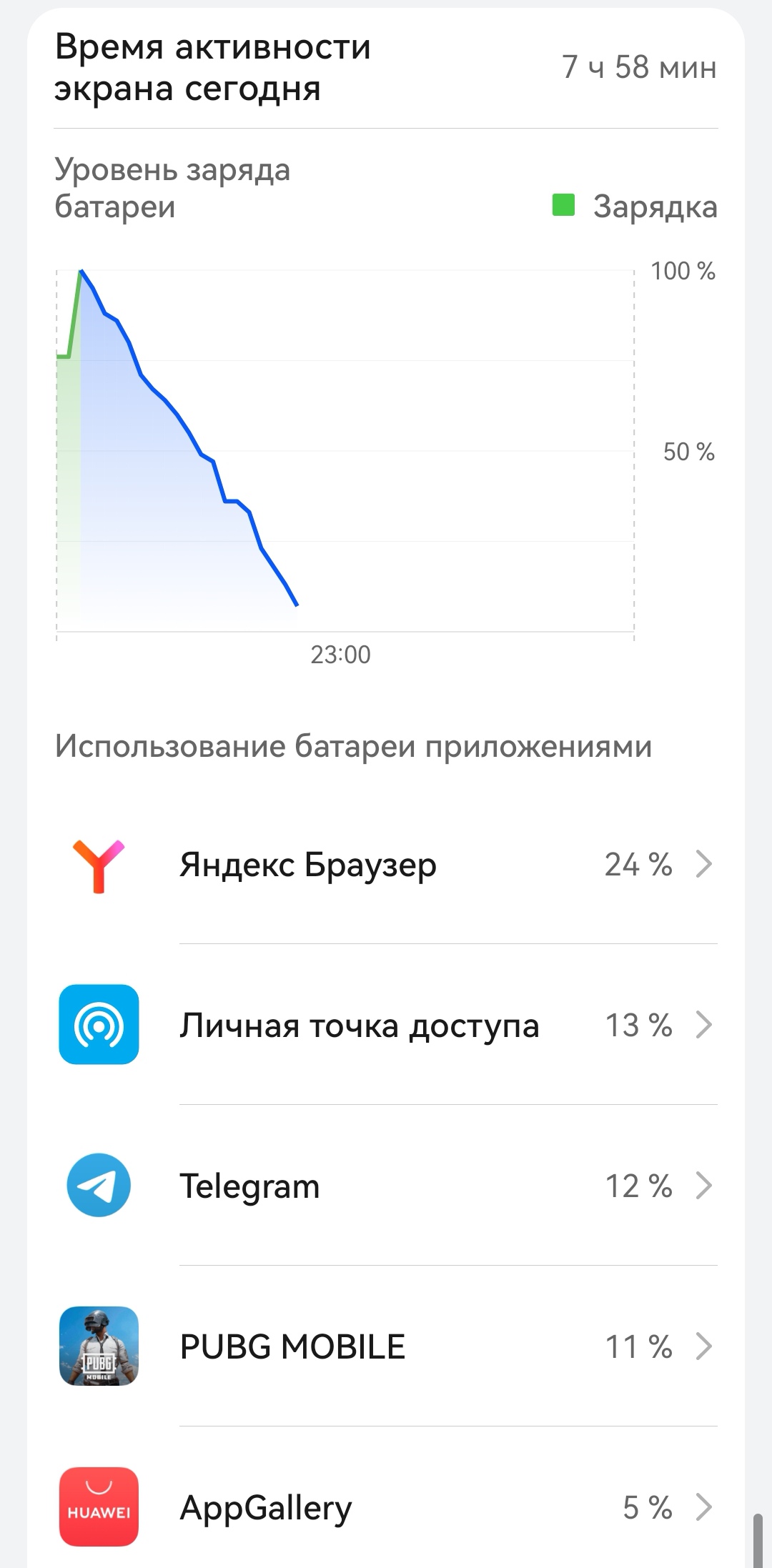This screenshot has height=1568, width=772.
Task: Open Яндекс Браузер battery usage details
Action: click(x=386, y=864)
